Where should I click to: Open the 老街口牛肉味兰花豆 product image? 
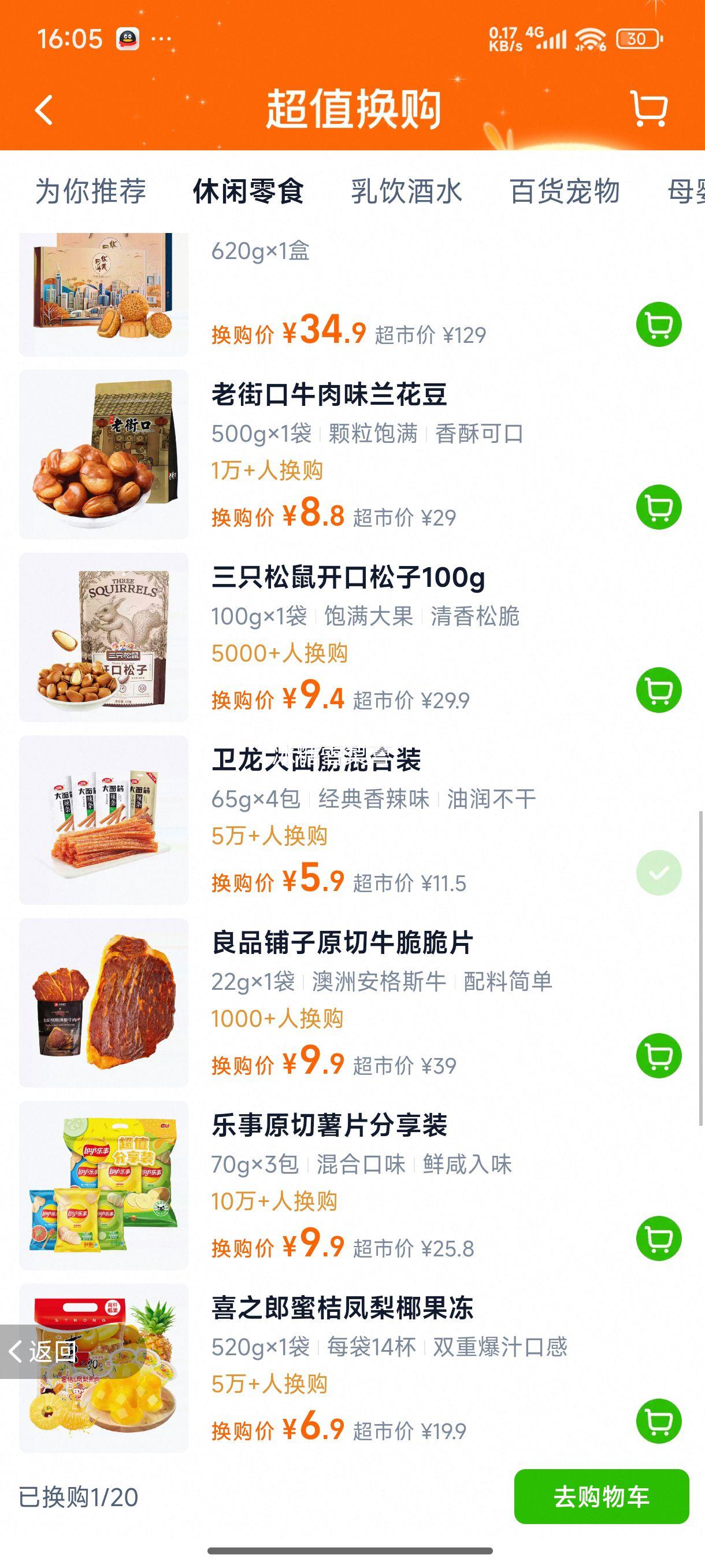tap(104, 454)
